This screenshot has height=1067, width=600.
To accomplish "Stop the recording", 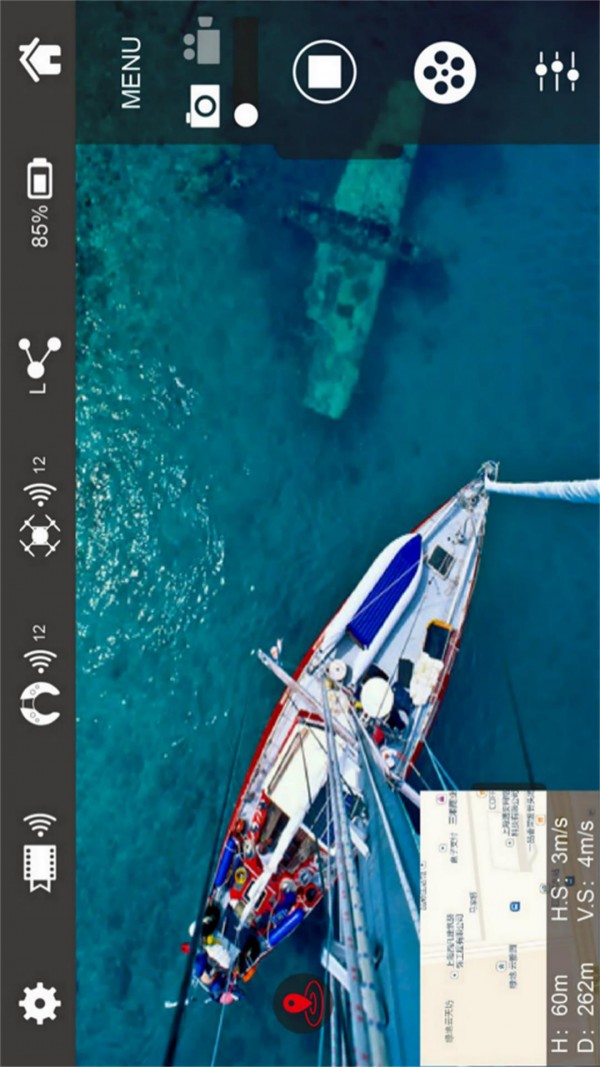I will pos(324,73).
